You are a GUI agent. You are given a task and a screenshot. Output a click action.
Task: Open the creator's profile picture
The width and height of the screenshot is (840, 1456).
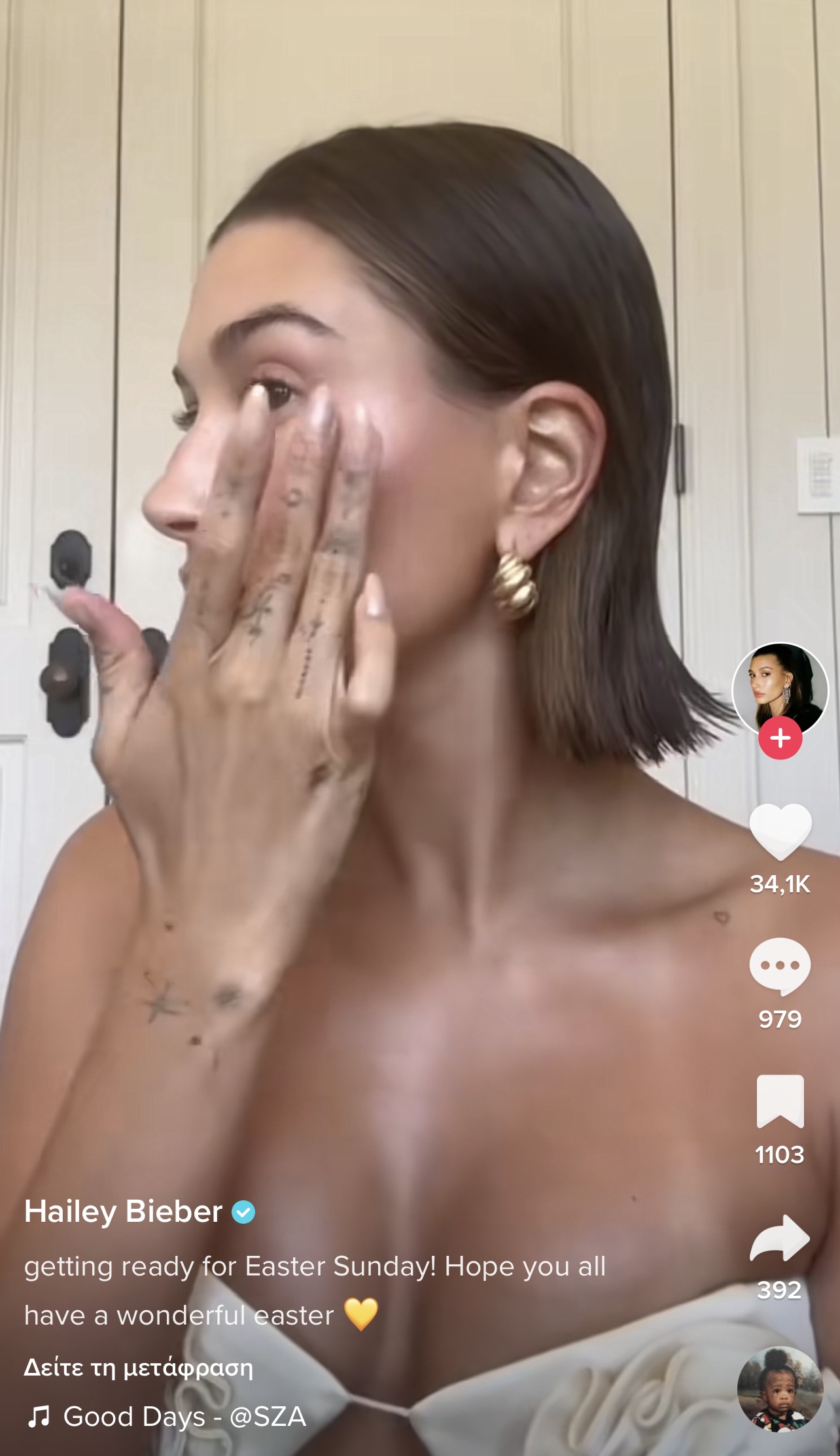click(x=780, y=687)
